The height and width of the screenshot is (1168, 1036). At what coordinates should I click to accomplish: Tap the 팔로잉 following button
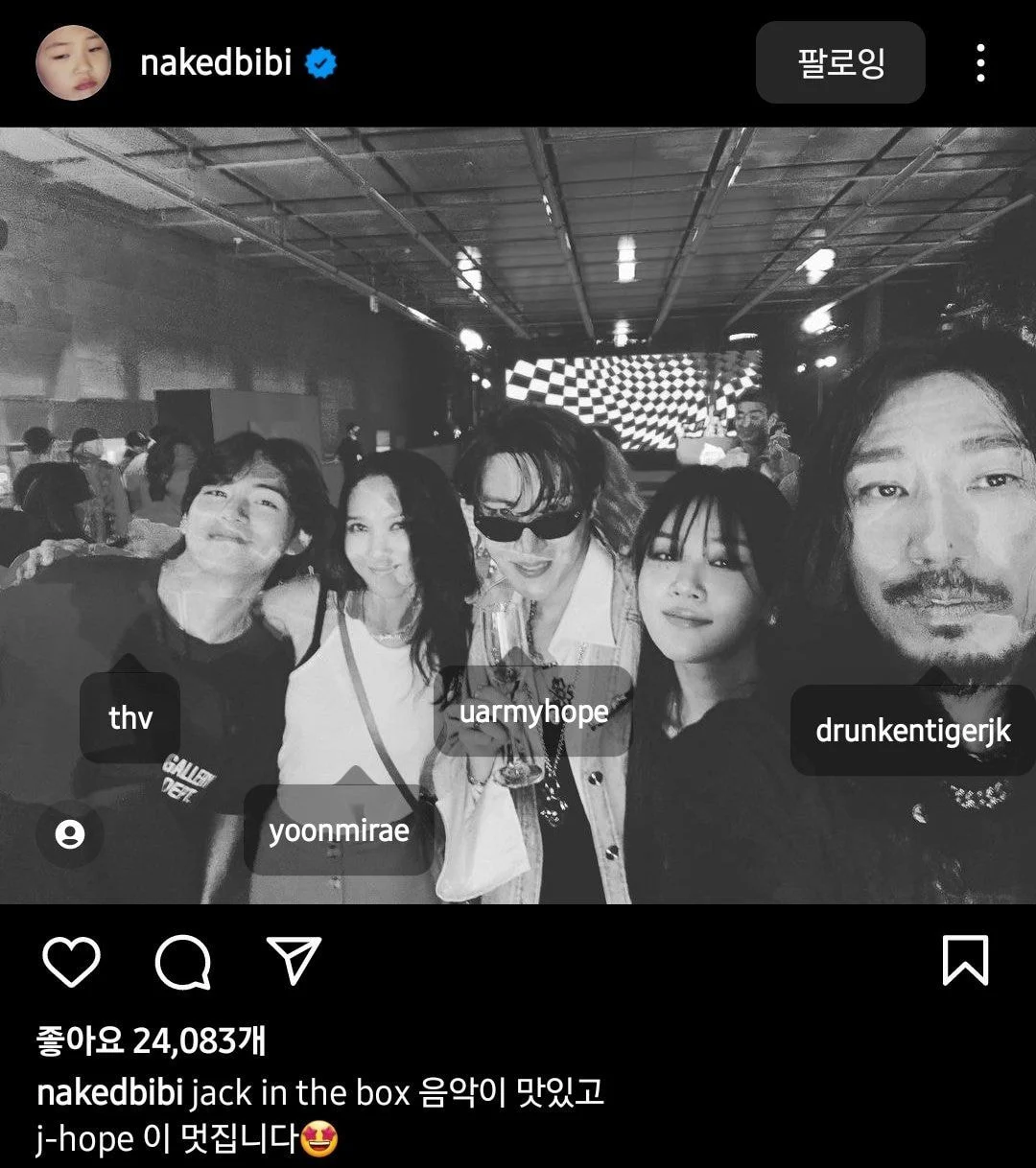click(x=840, y=63)
